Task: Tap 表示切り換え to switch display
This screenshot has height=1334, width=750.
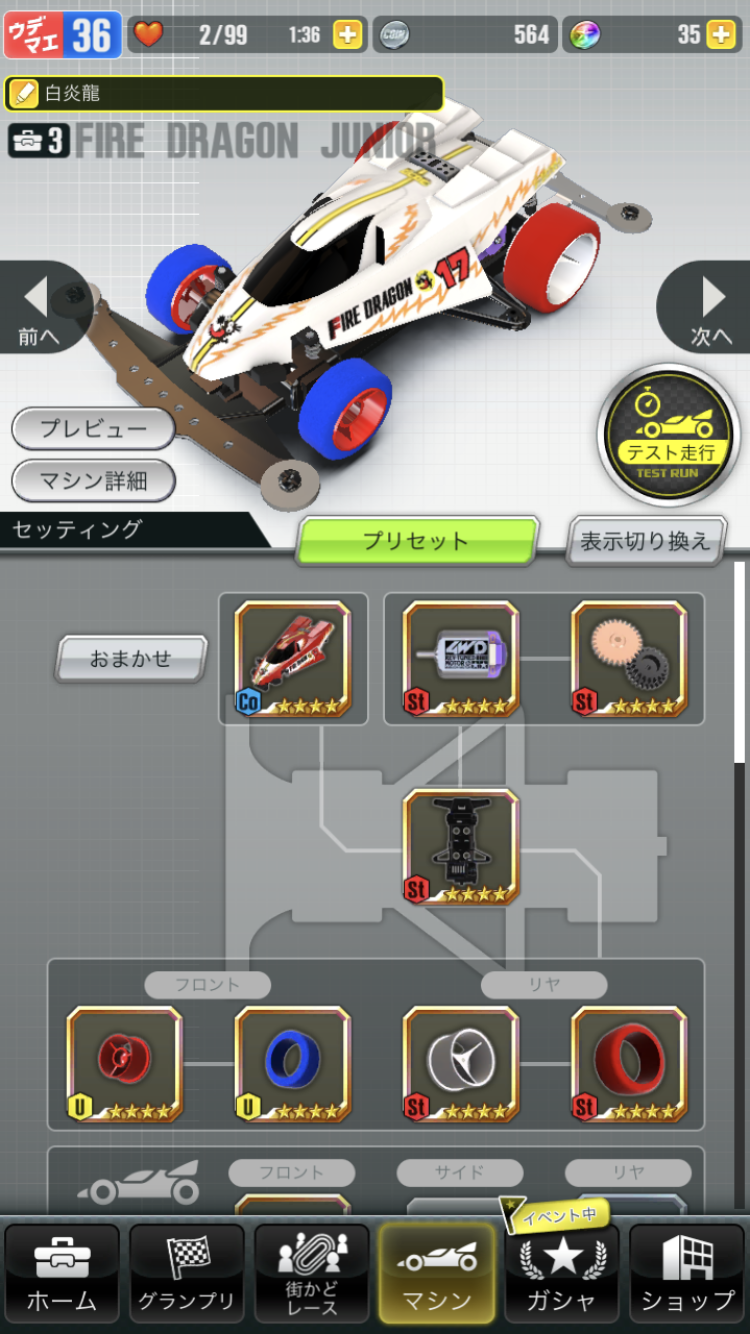Action: point(645,541)
